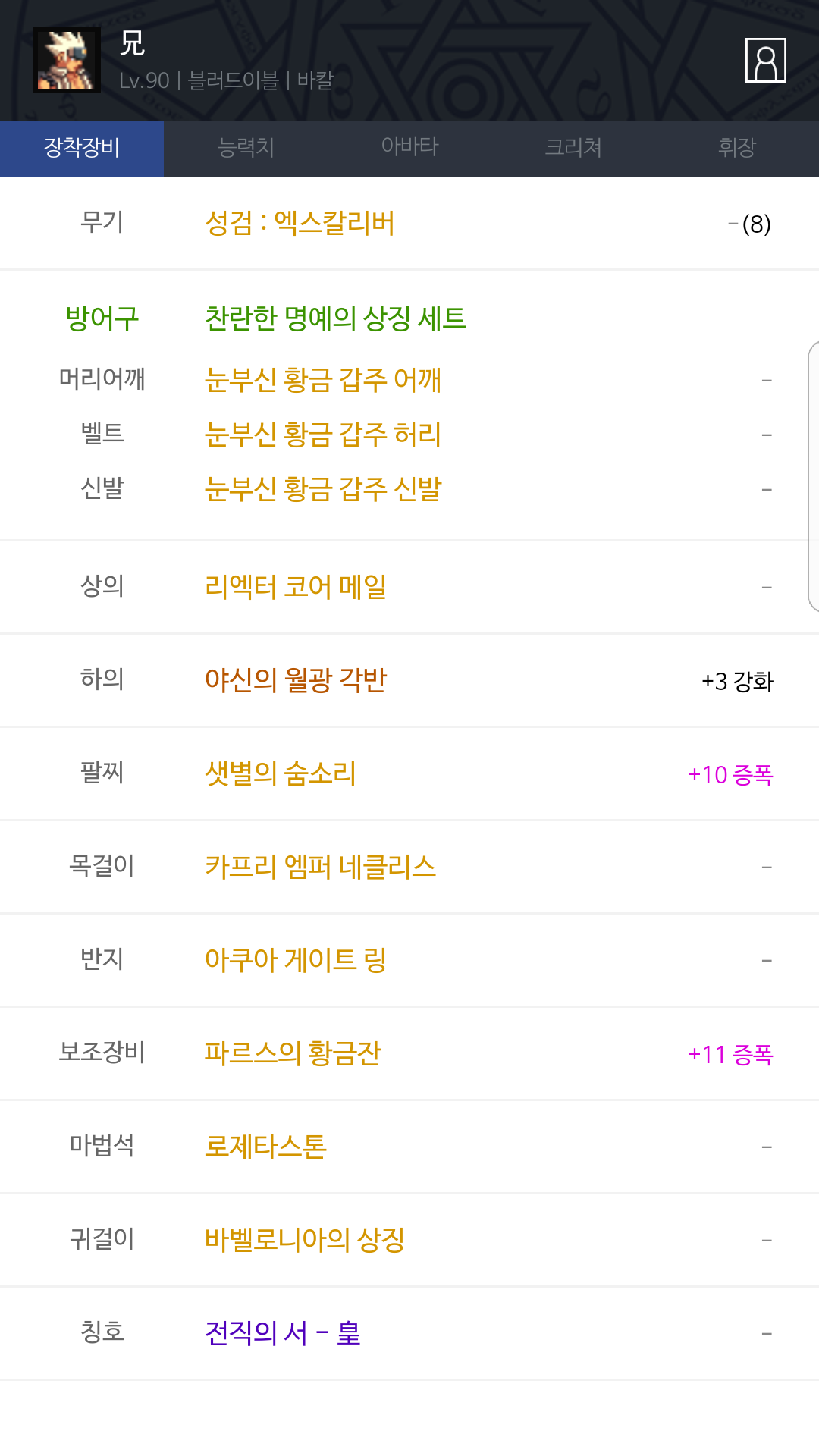This screenshot has width=819, height=1456.
Task: Open title 전직의 서 - 皇
Action: (x=283, y=1332)
